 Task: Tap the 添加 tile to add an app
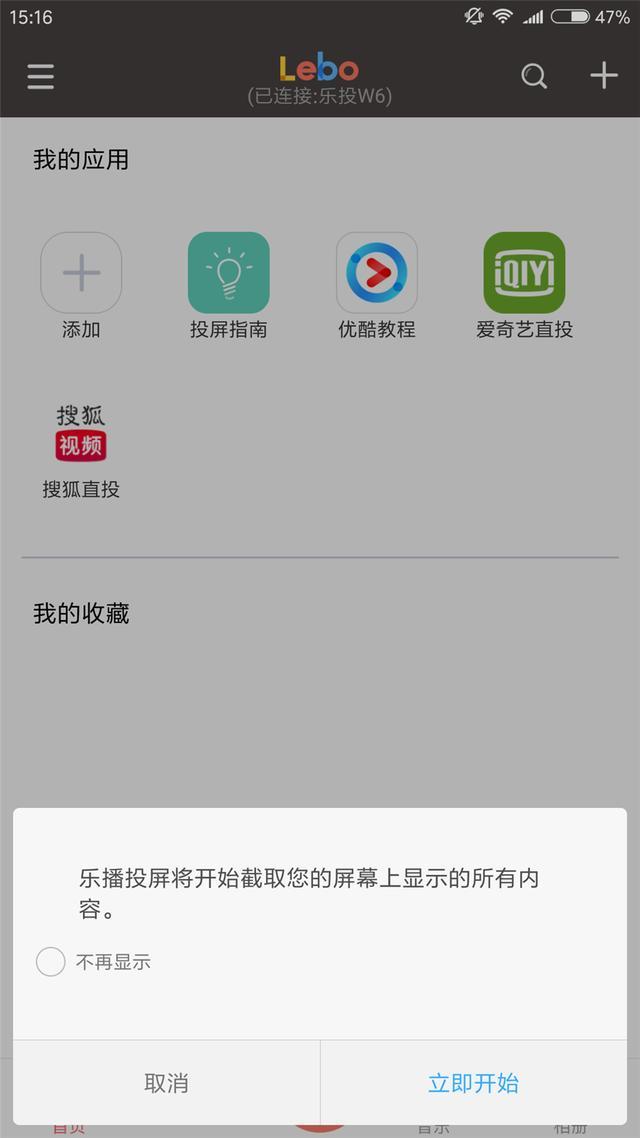point(81,273)
